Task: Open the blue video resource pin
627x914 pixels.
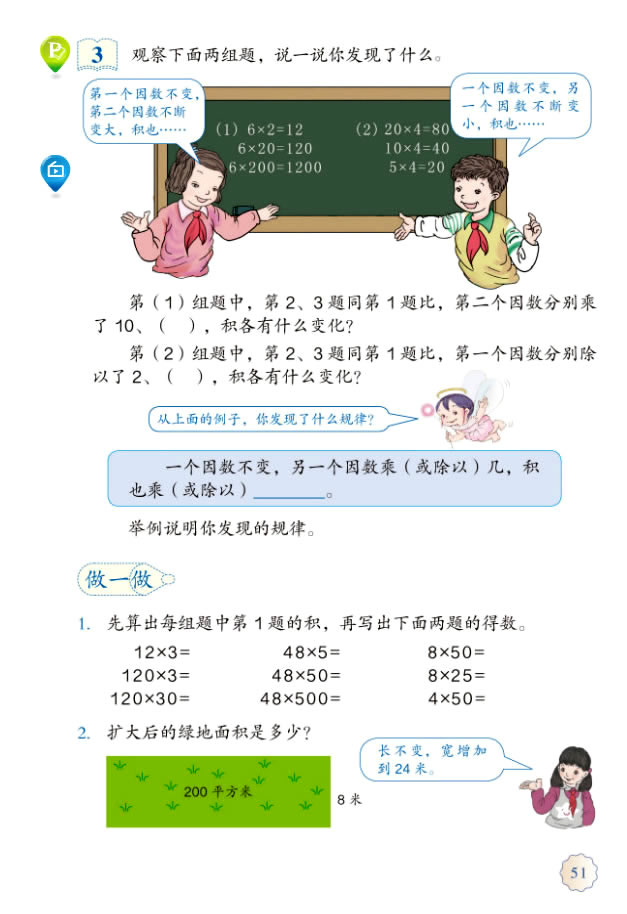Action: (x=54, y=170)
